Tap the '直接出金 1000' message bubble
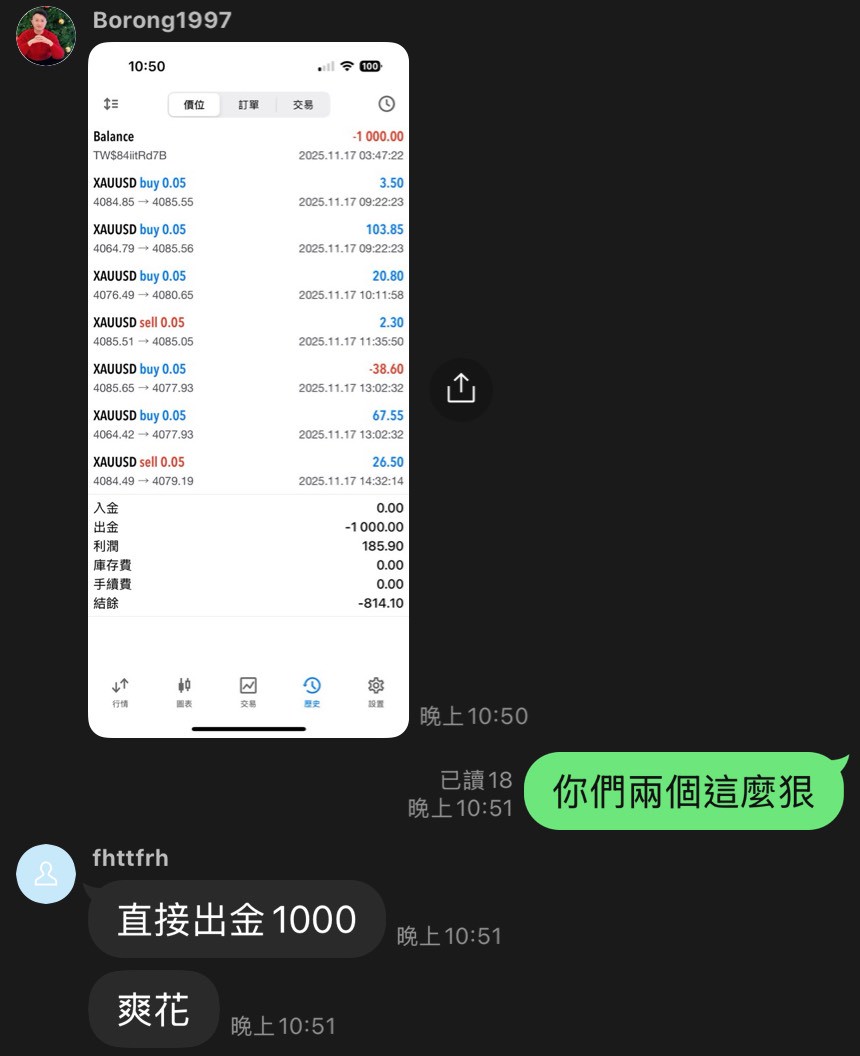 (236, 919)
